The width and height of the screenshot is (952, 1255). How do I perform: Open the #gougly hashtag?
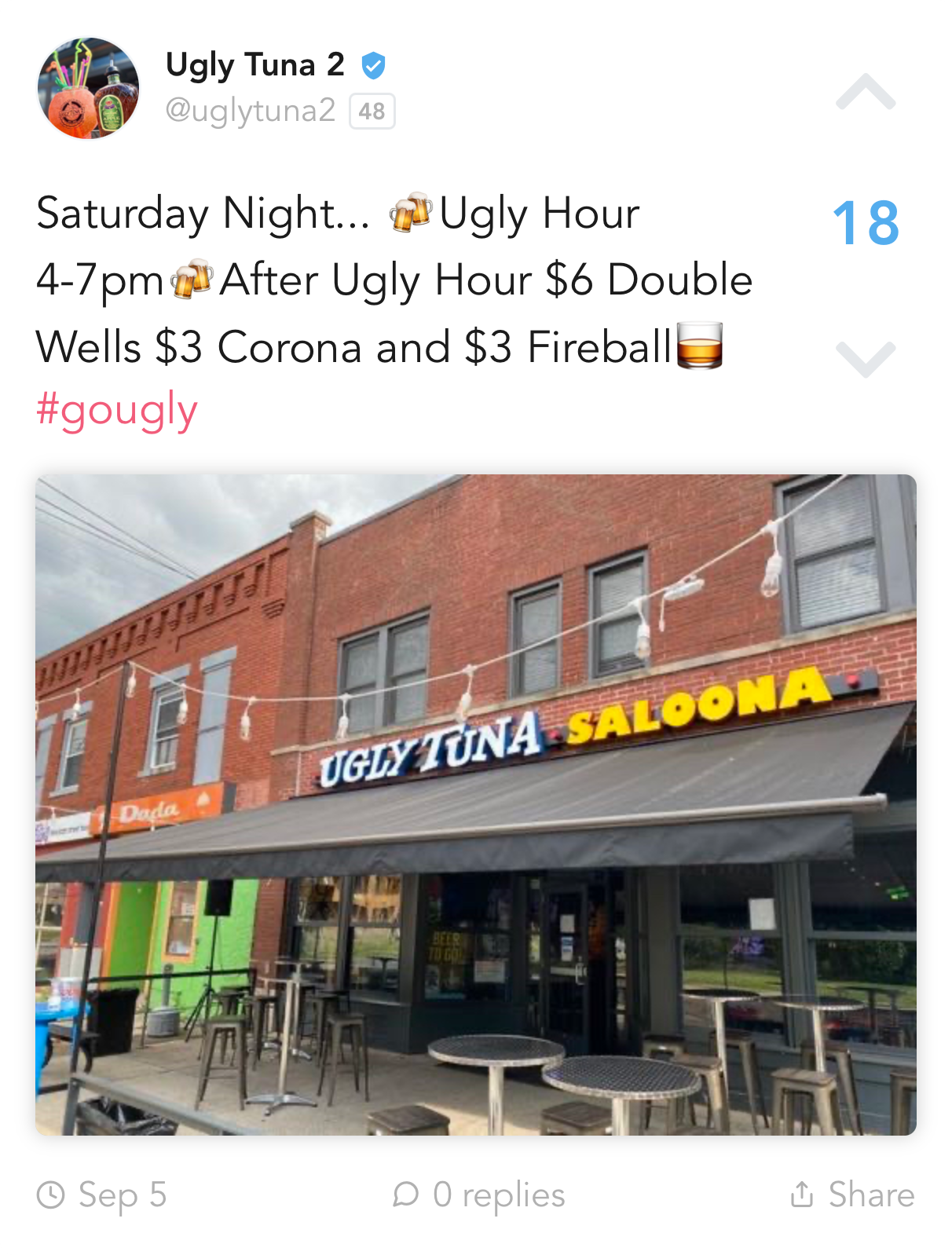(x=117, y=410)
